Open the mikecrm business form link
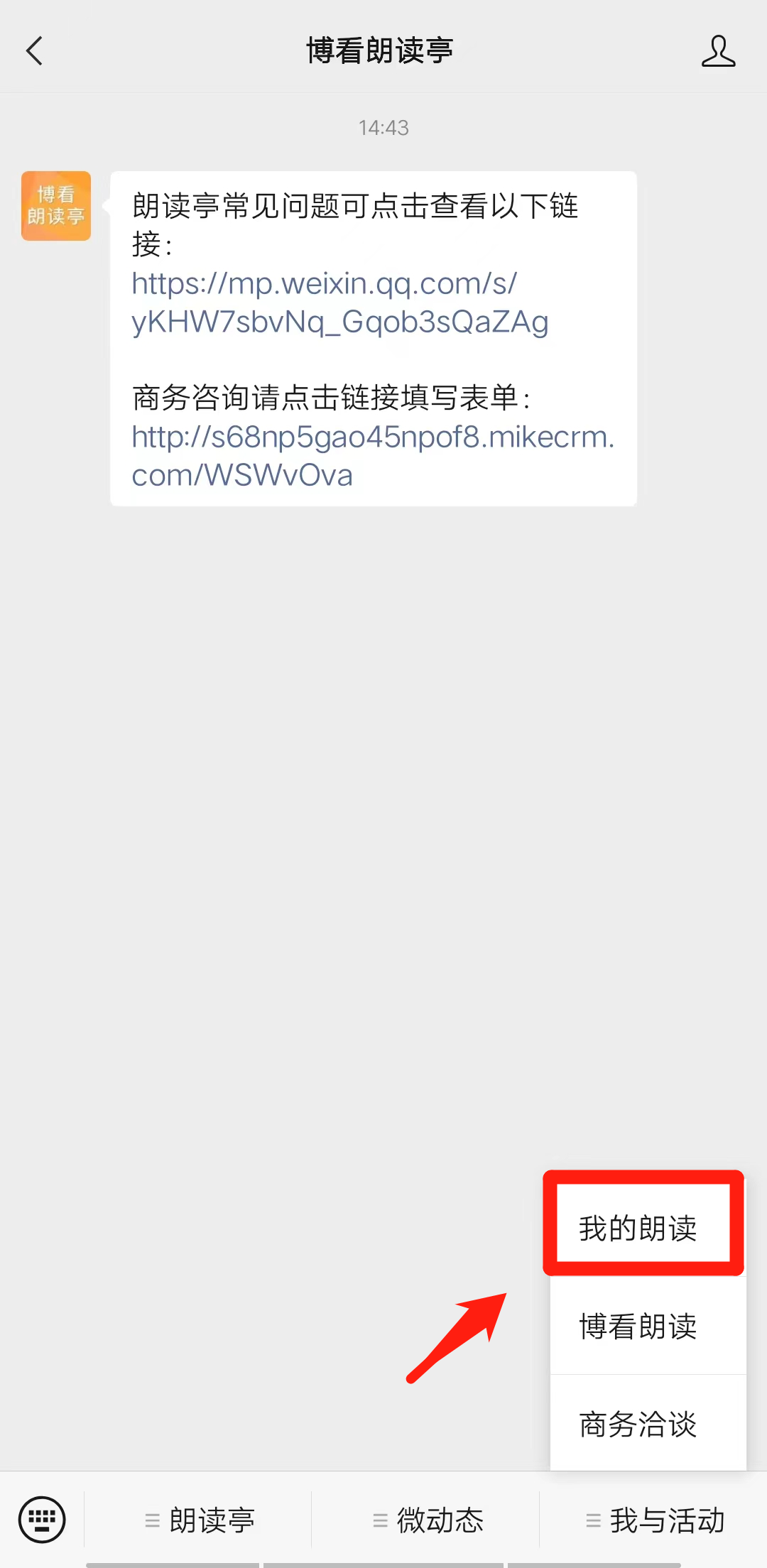Screen dimensions: 767x1568 click(372, 456)
